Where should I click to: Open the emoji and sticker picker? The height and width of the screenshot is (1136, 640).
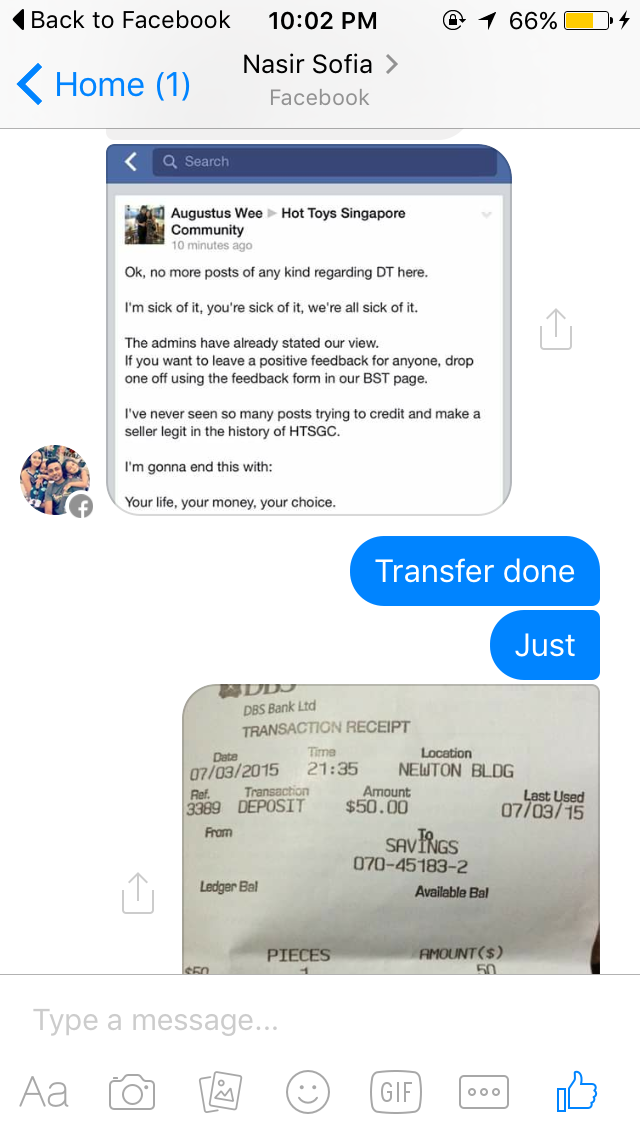point(308,1092)
